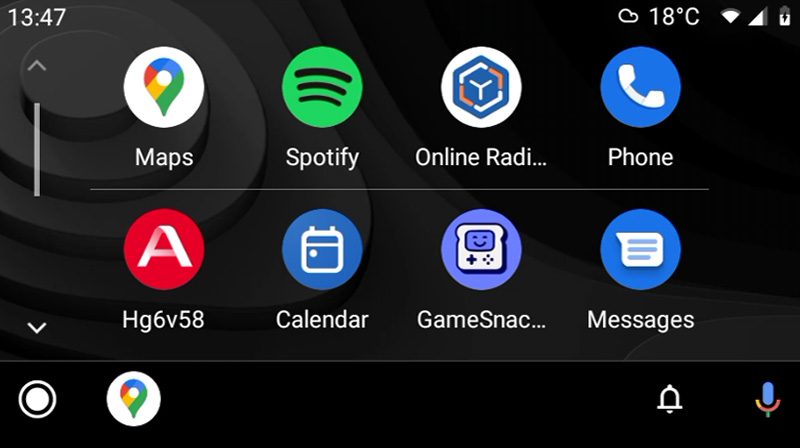
Task: Open the Maps app
Action: [x=163, y=88]
